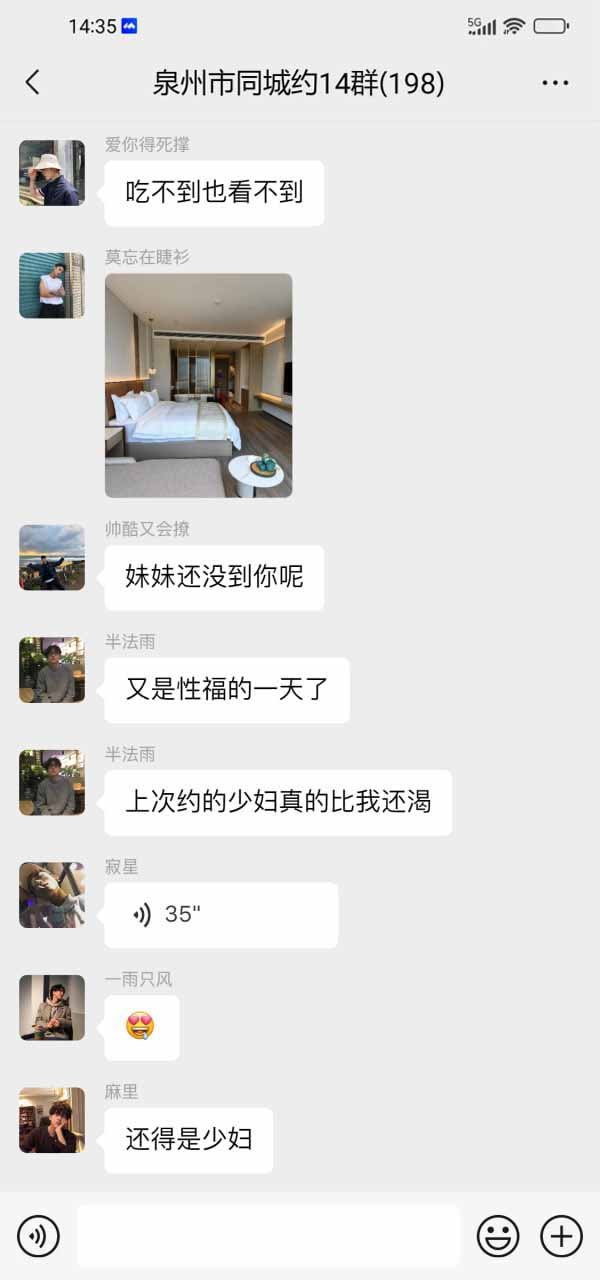Focus the message input field

click(x=268, y=1236)
